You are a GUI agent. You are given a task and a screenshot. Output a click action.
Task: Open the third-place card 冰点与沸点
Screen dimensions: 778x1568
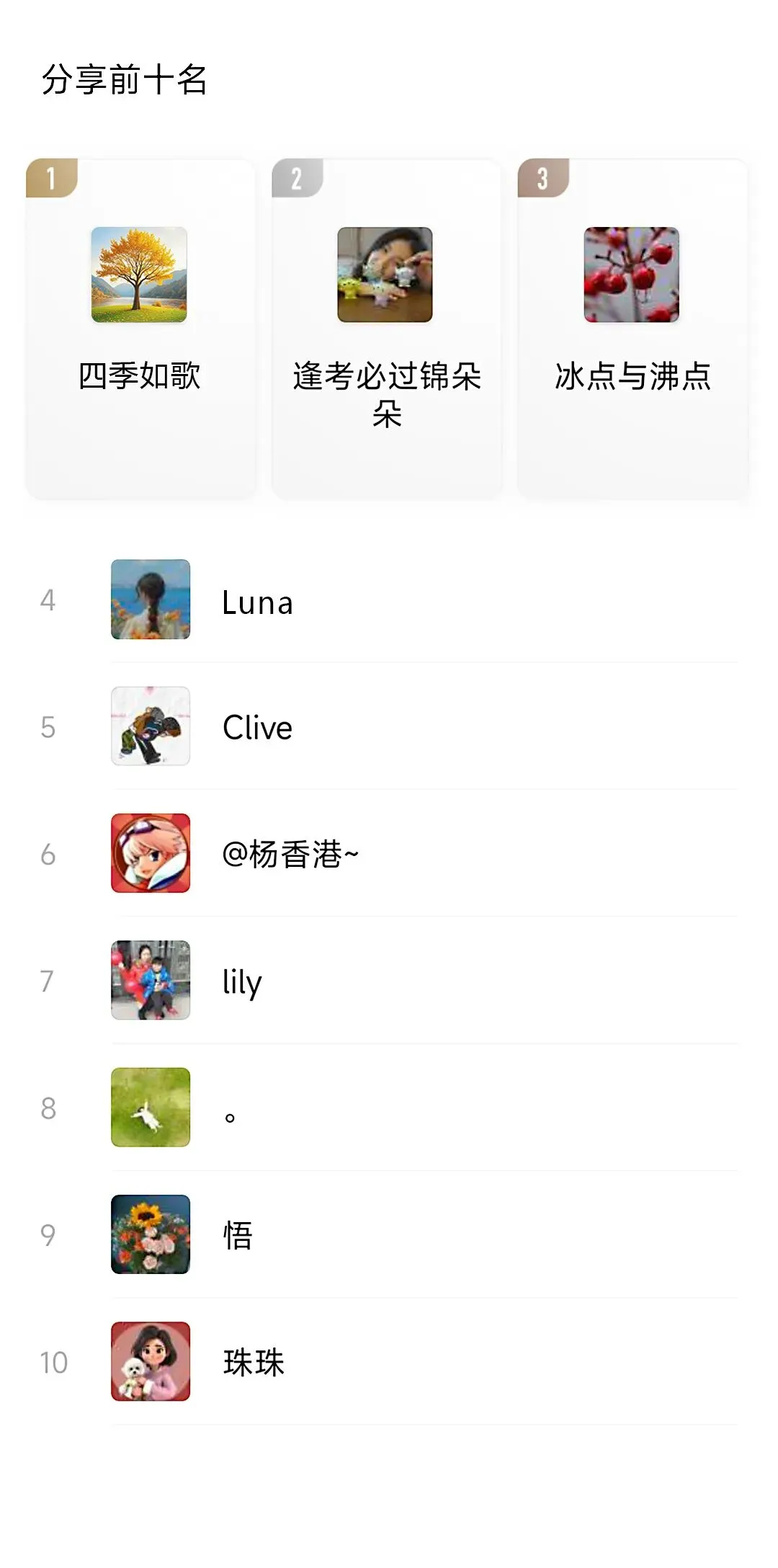(x=632, y=329)
